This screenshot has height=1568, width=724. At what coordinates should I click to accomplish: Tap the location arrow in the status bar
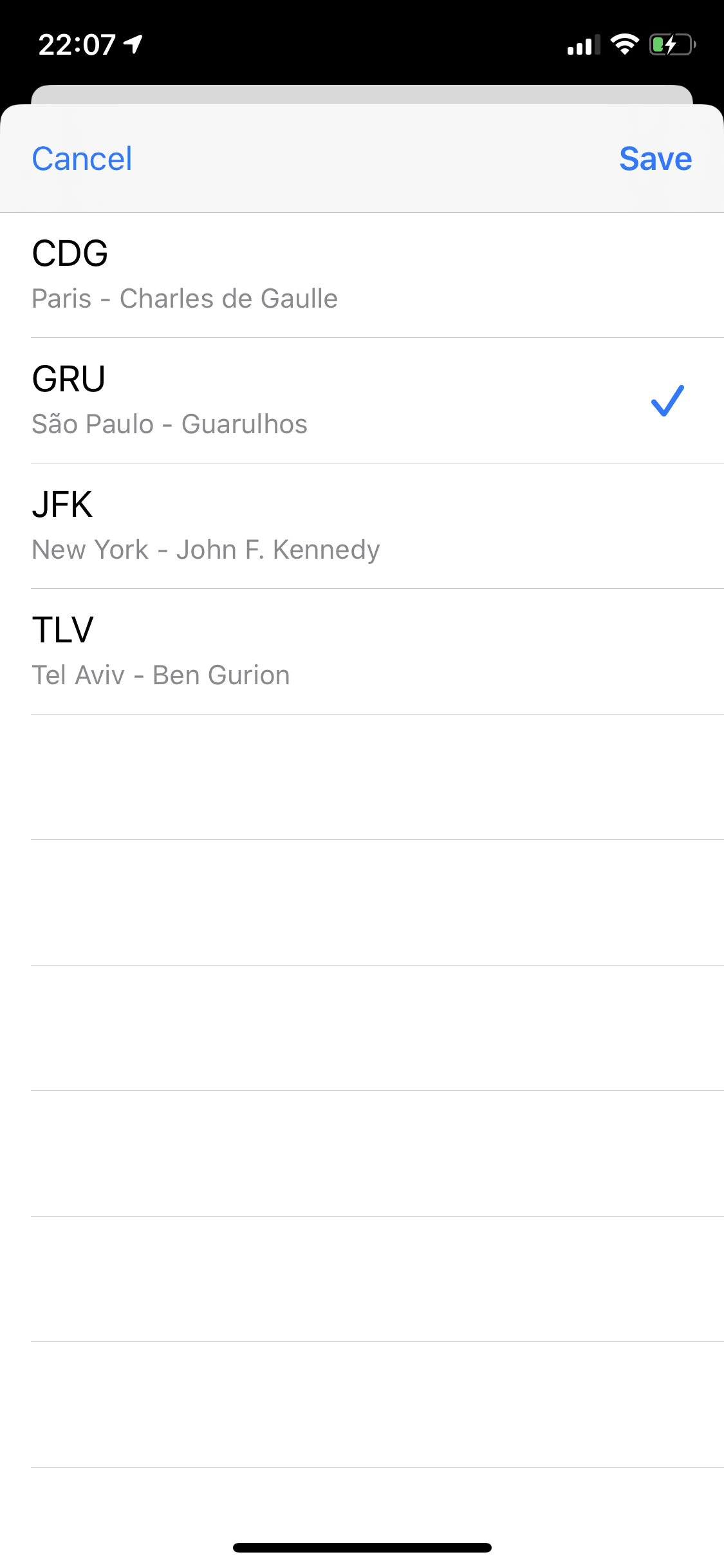(131, 43)
